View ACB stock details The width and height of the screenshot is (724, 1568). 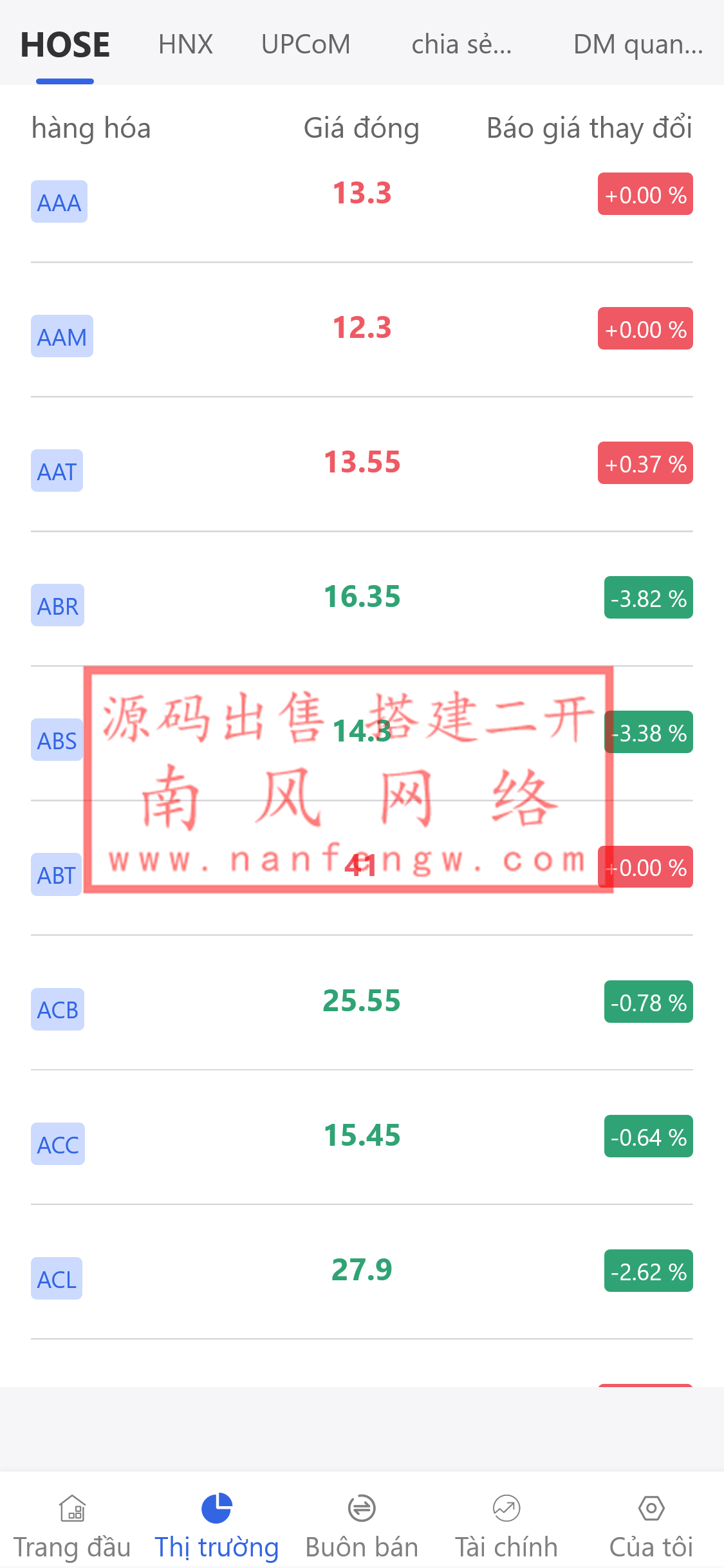57,1009
